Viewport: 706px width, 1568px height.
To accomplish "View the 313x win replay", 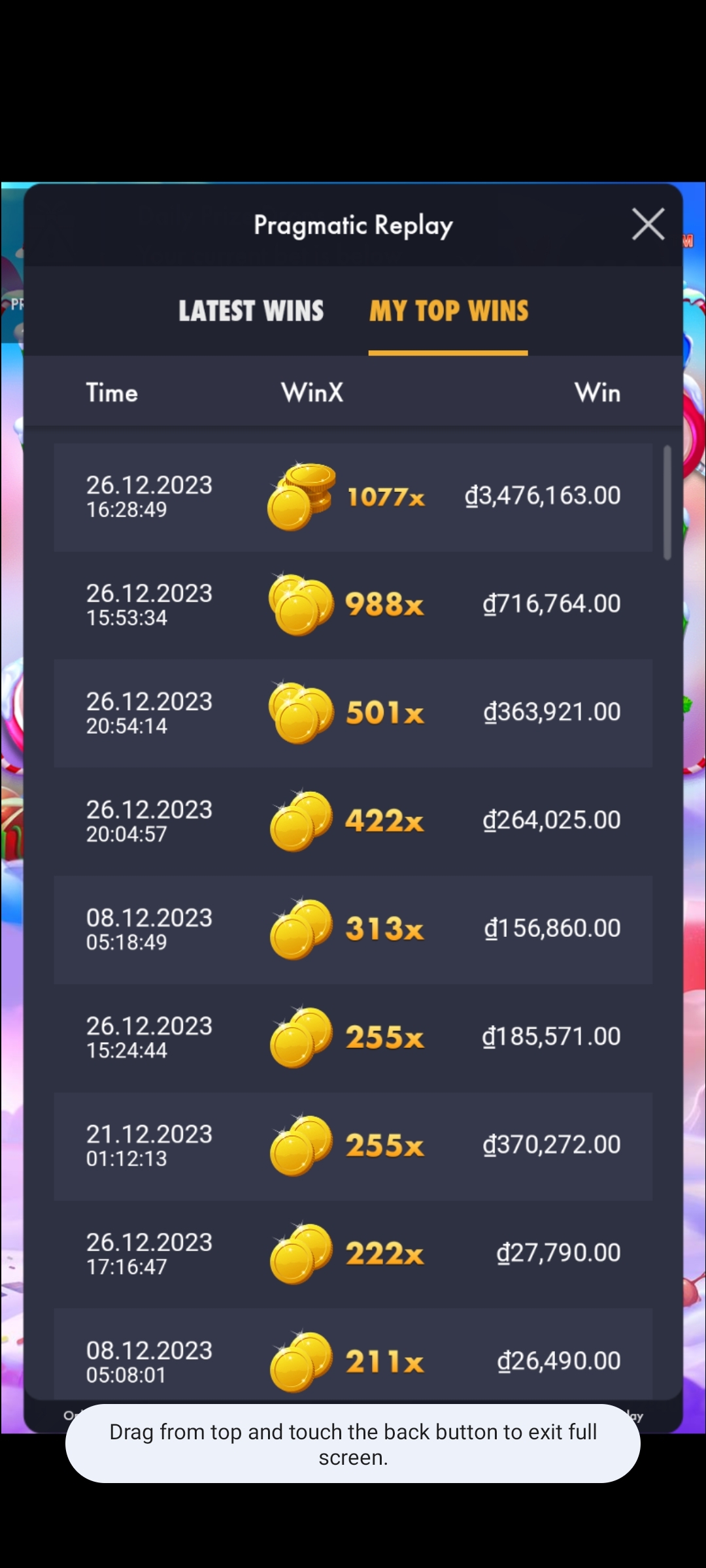I will pos(353,930).
